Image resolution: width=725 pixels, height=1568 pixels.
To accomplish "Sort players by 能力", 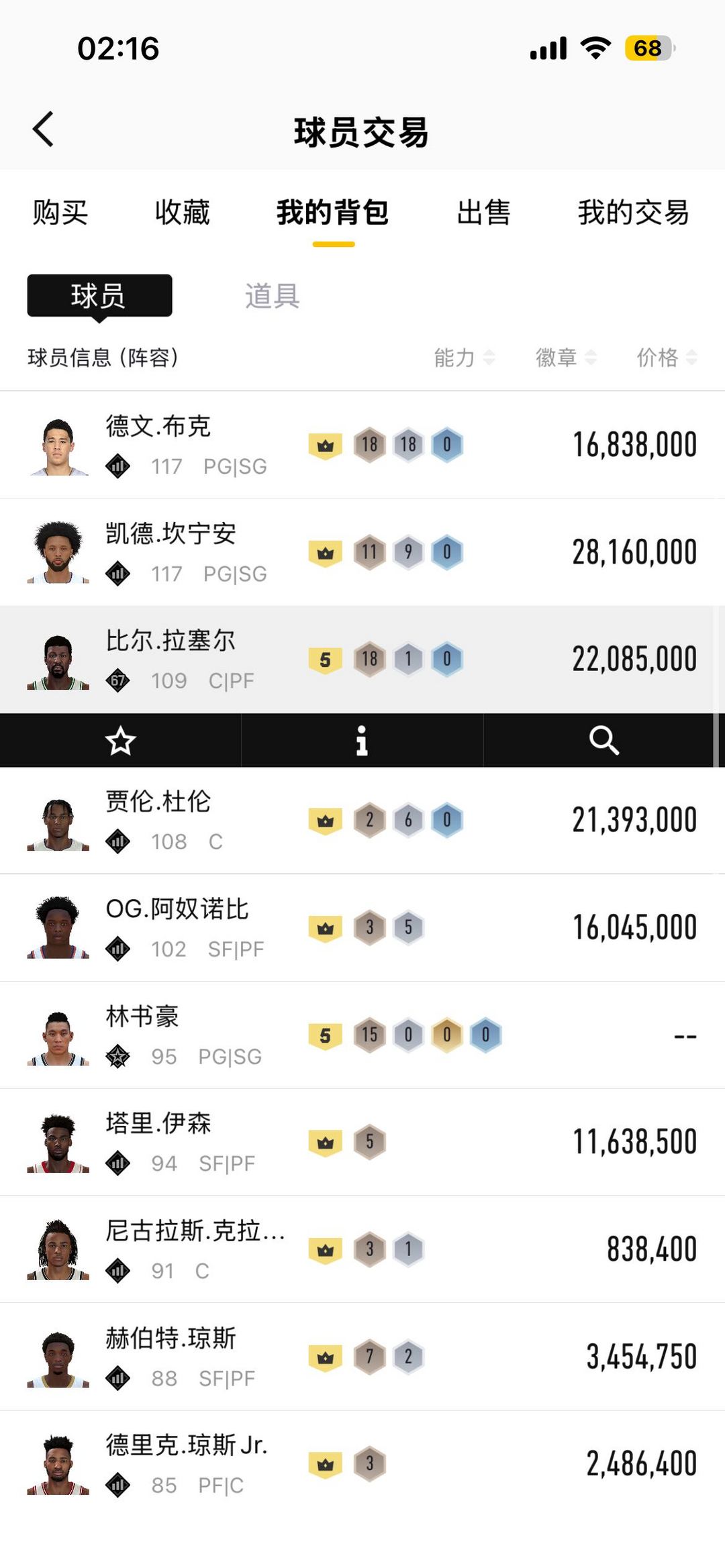I will (x=464, y=358).
